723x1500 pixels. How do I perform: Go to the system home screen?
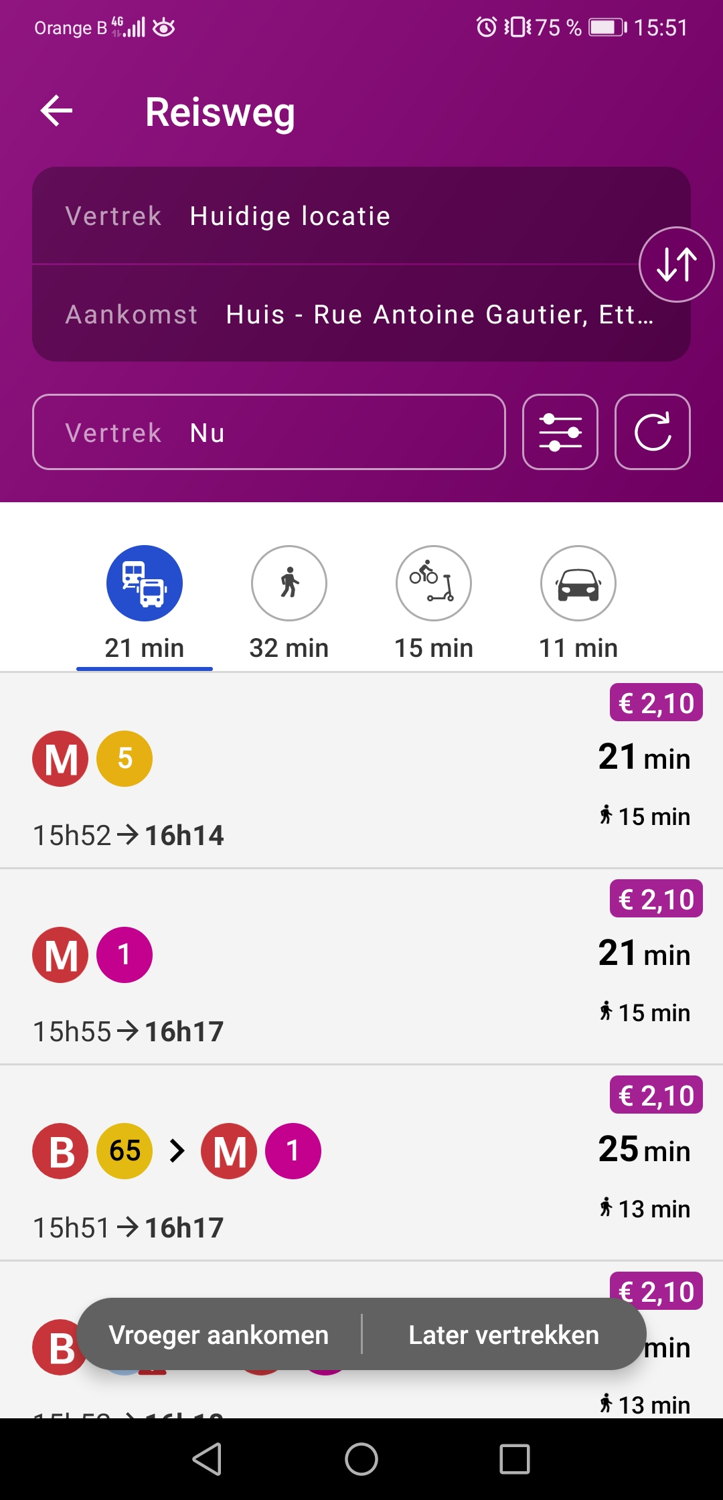tap(361, 1459)
